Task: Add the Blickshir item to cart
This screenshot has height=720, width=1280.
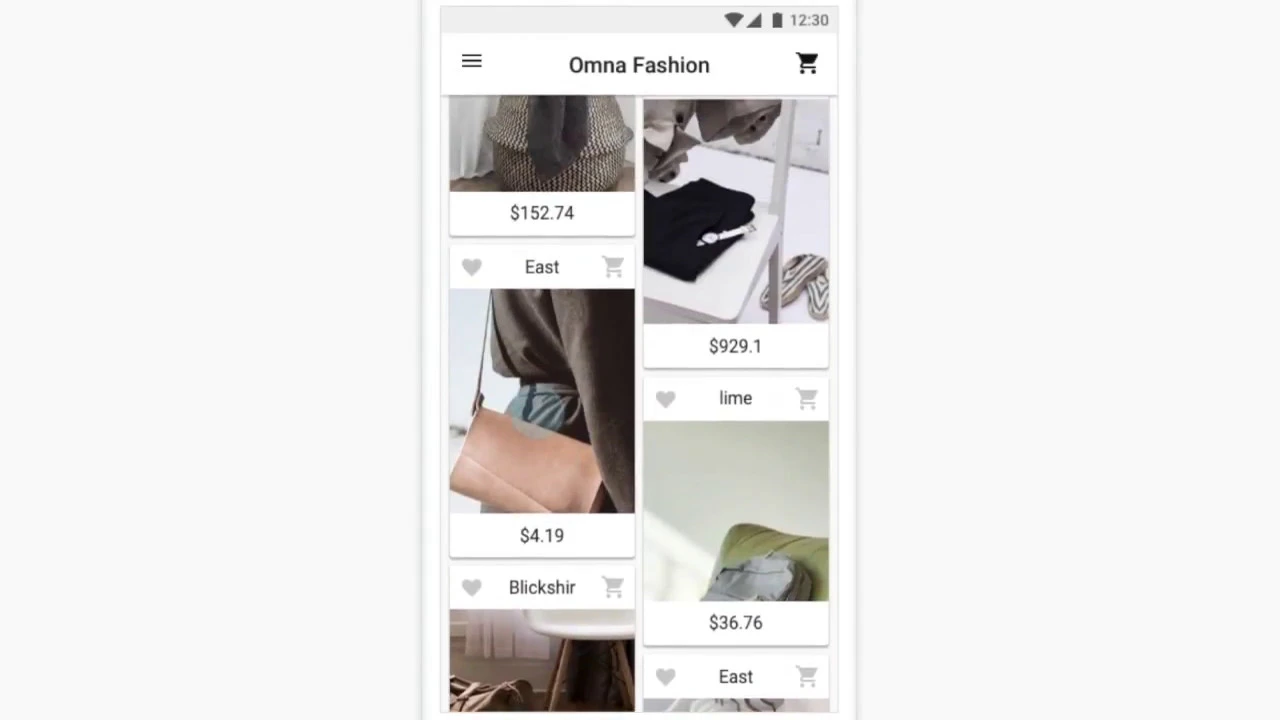Action: pyautogui.click(x=613, y=588)
